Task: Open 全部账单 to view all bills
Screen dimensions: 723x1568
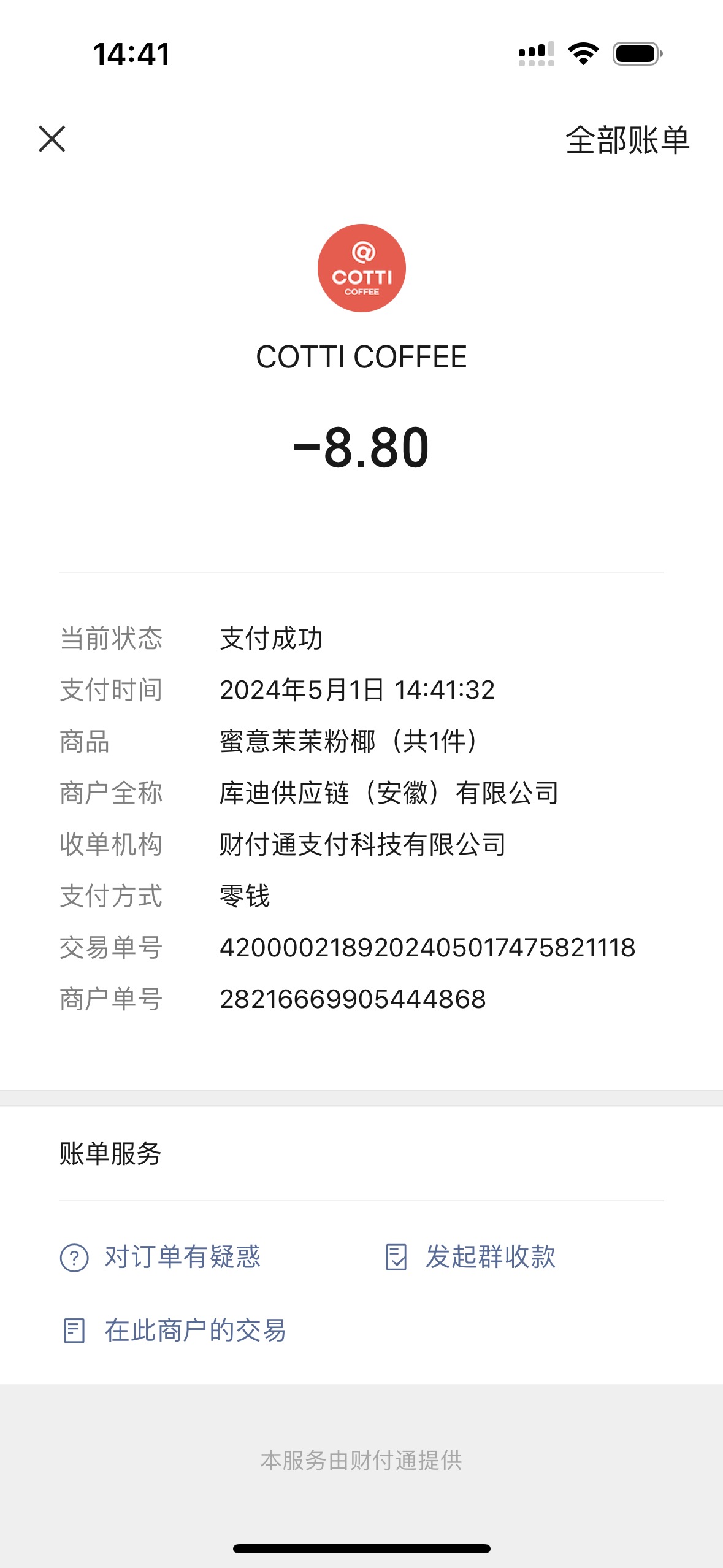Action: pos(627,140)
